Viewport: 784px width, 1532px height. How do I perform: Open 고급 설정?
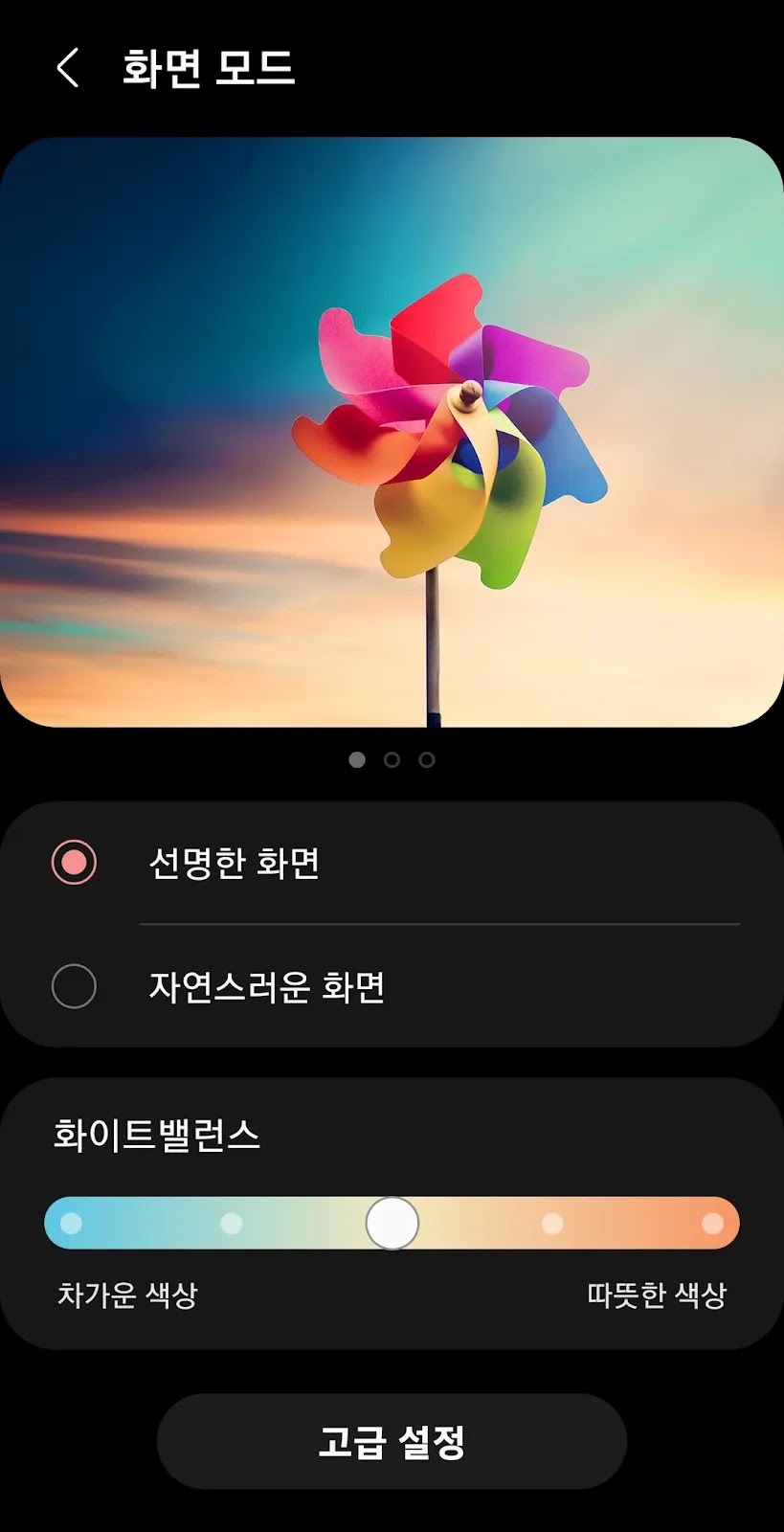point(392,1441)
